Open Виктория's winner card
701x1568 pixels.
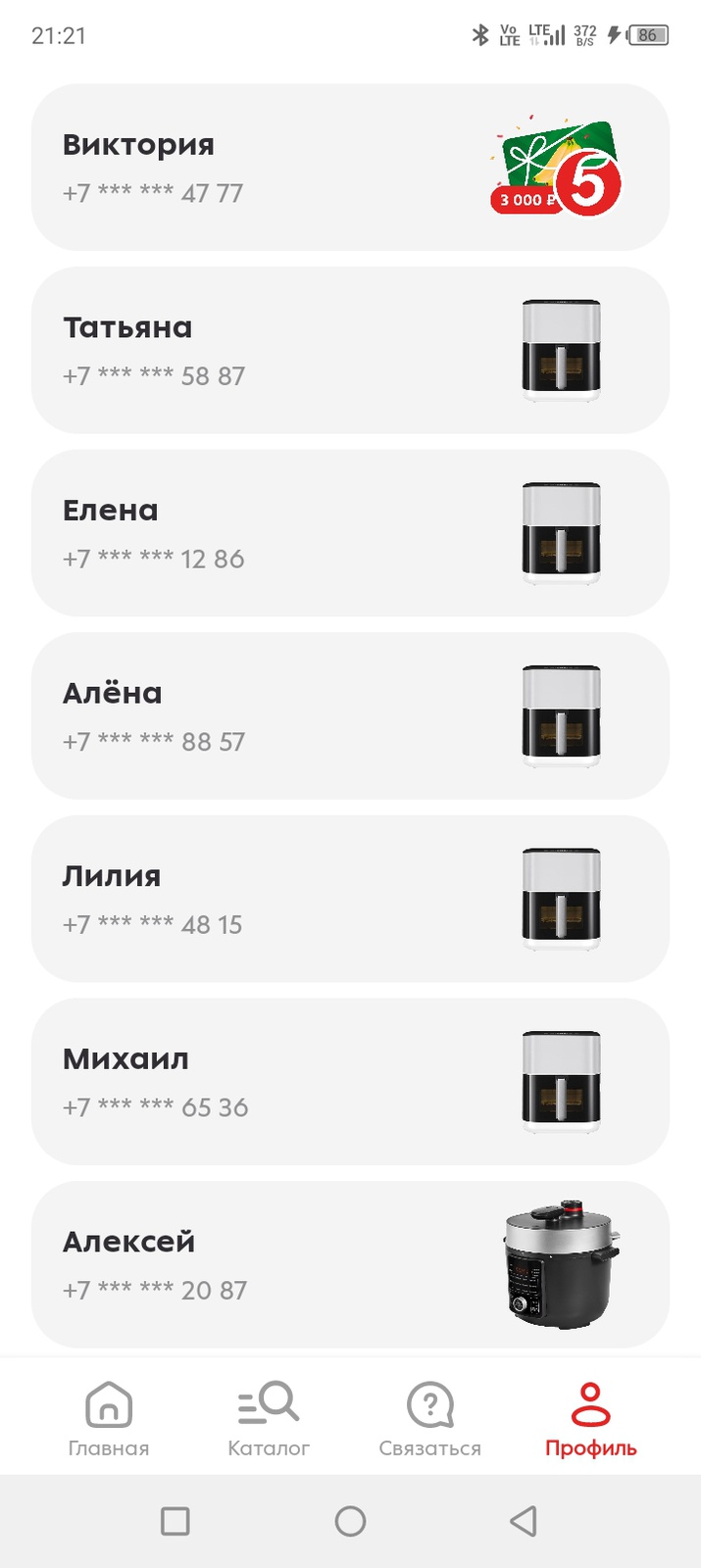pos(350,168)
